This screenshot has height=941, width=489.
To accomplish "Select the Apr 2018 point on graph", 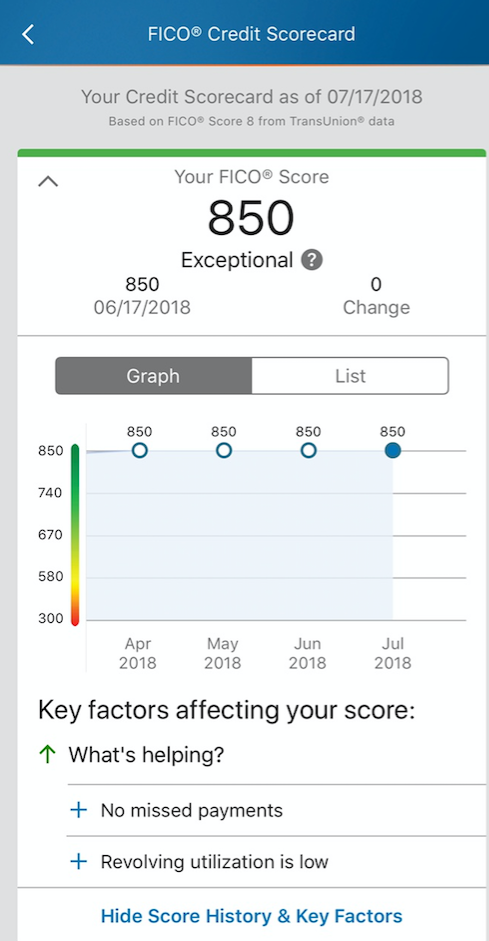I will (x=140, y=450).
